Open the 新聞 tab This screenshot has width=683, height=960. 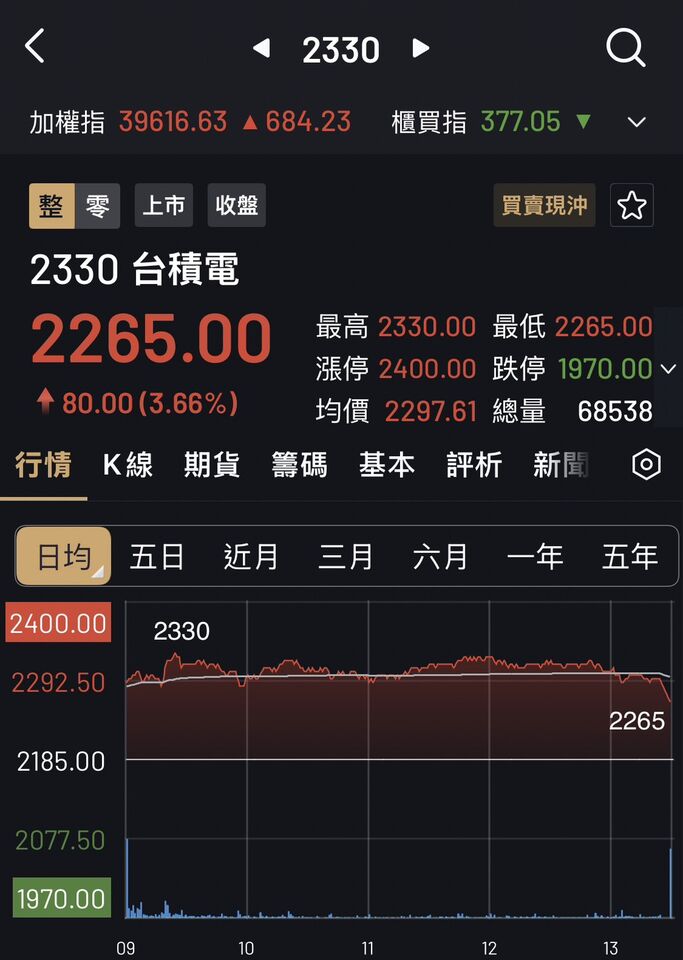coord(560,465)
